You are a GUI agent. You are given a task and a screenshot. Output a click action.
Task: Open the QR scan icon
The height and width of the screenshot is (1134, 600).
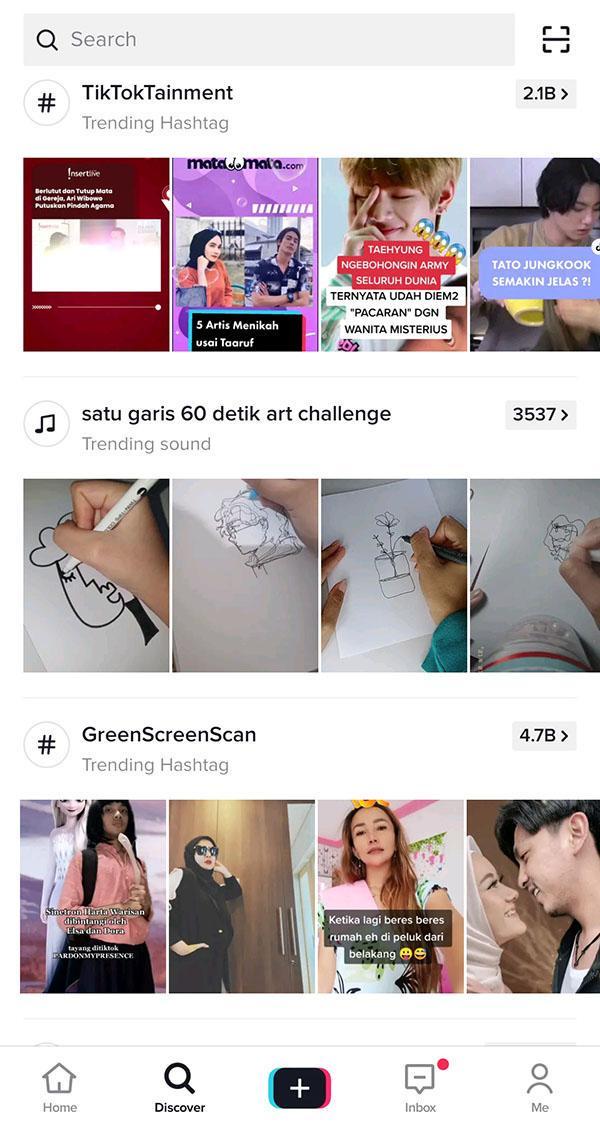tap(556, 39)
